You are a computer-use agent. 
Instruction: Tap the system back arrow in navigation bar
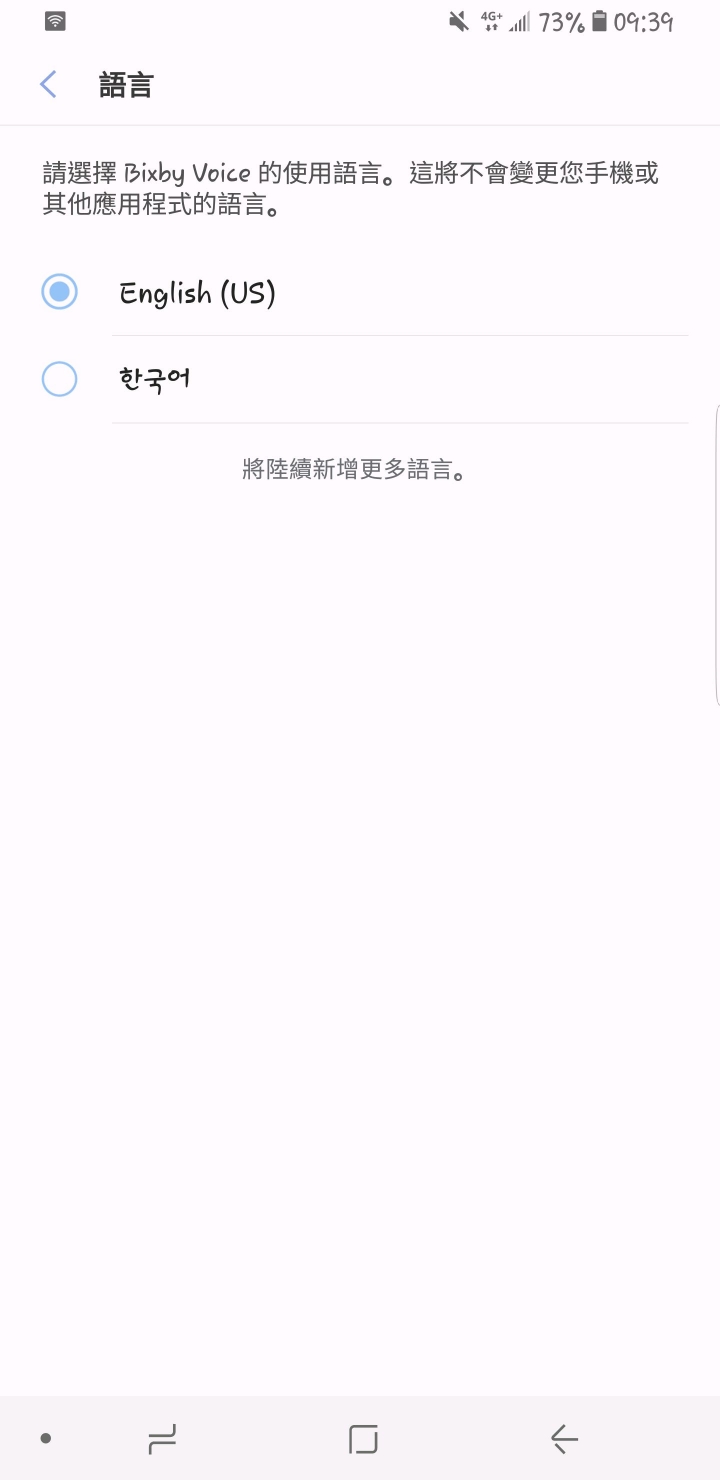pos(564,1439)
